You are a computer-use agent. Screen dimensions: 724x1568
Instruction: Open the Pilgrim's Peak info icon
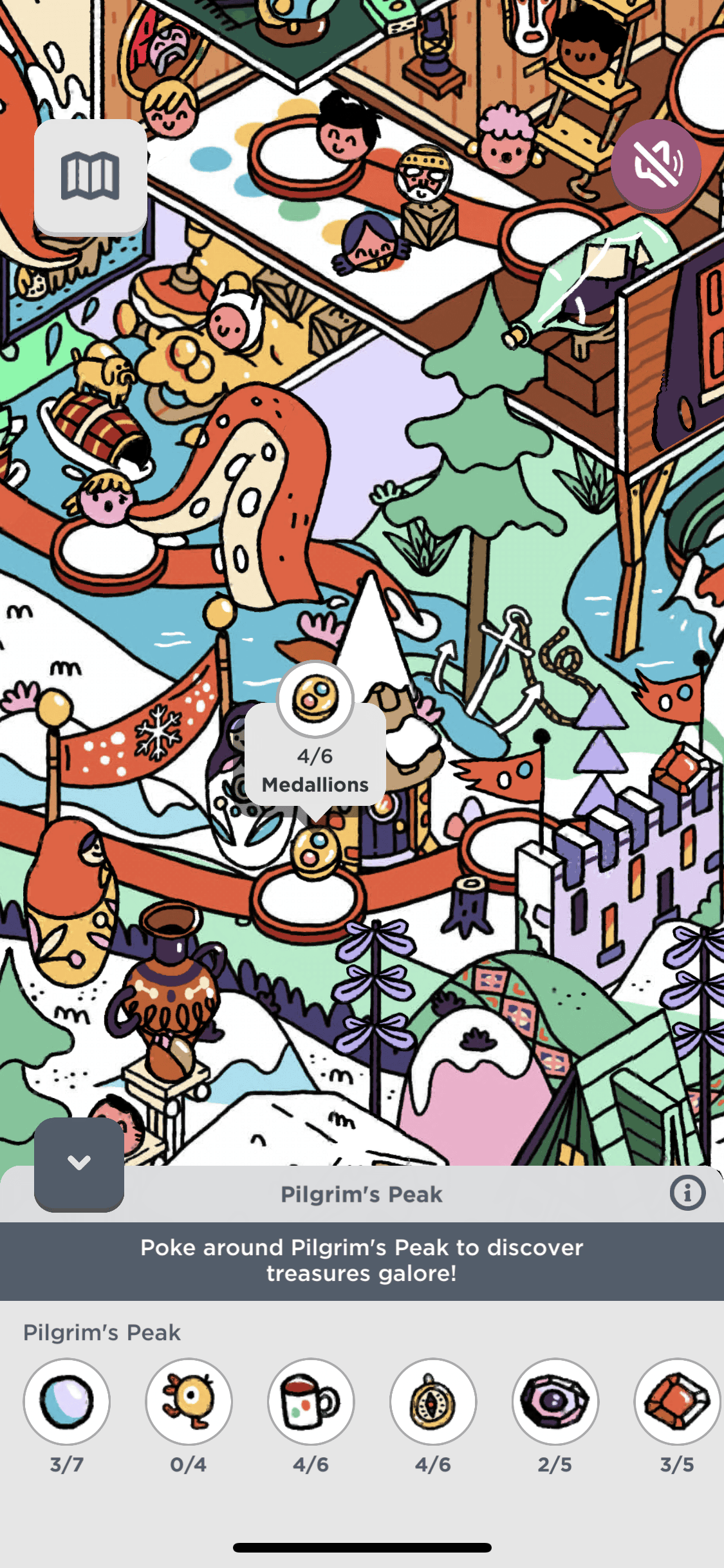tap(687, 1193)
